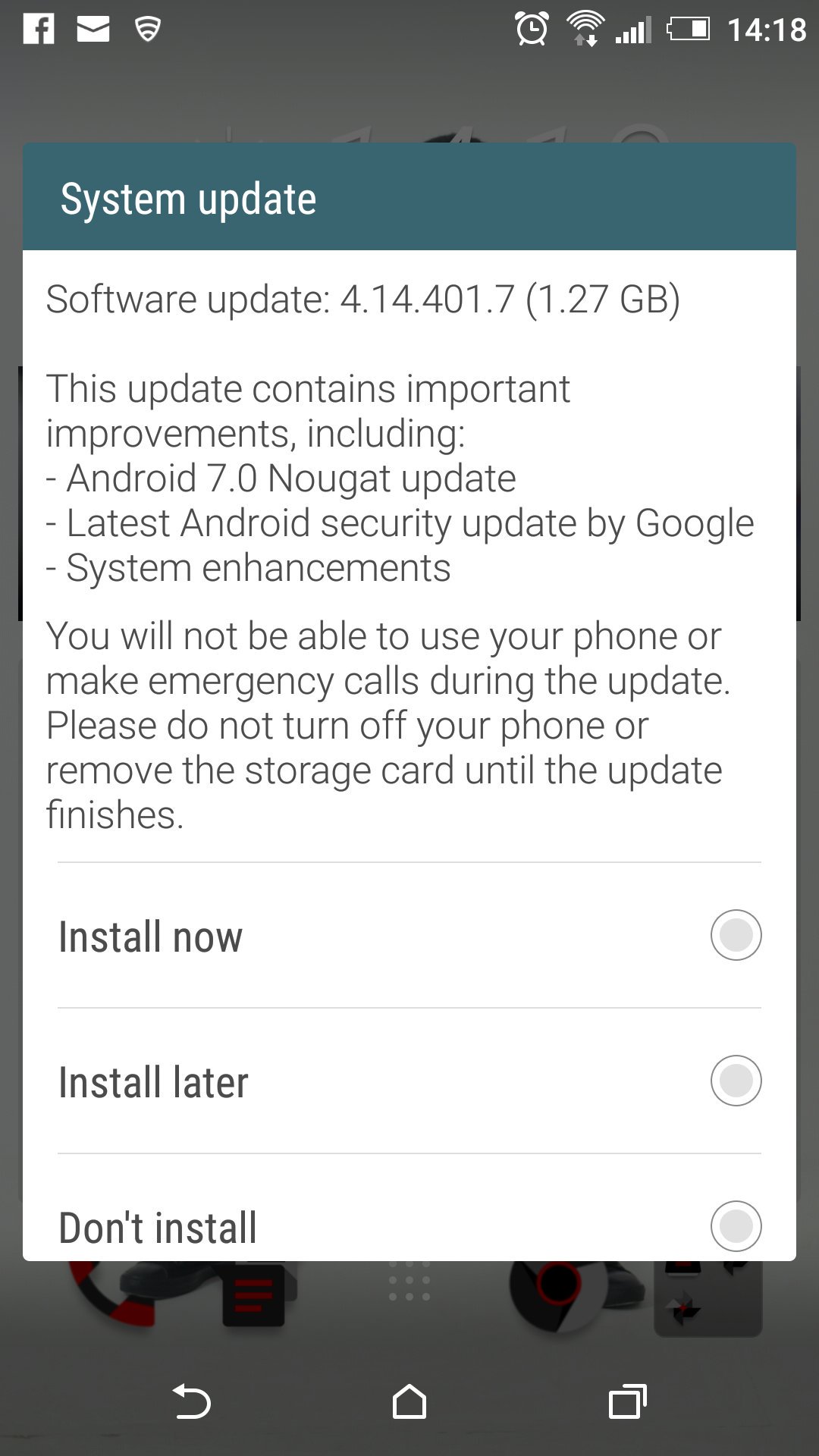Tap the home button
Image resolution: width=819 pixels, height=1456 pixels.
click(409, 1401)
